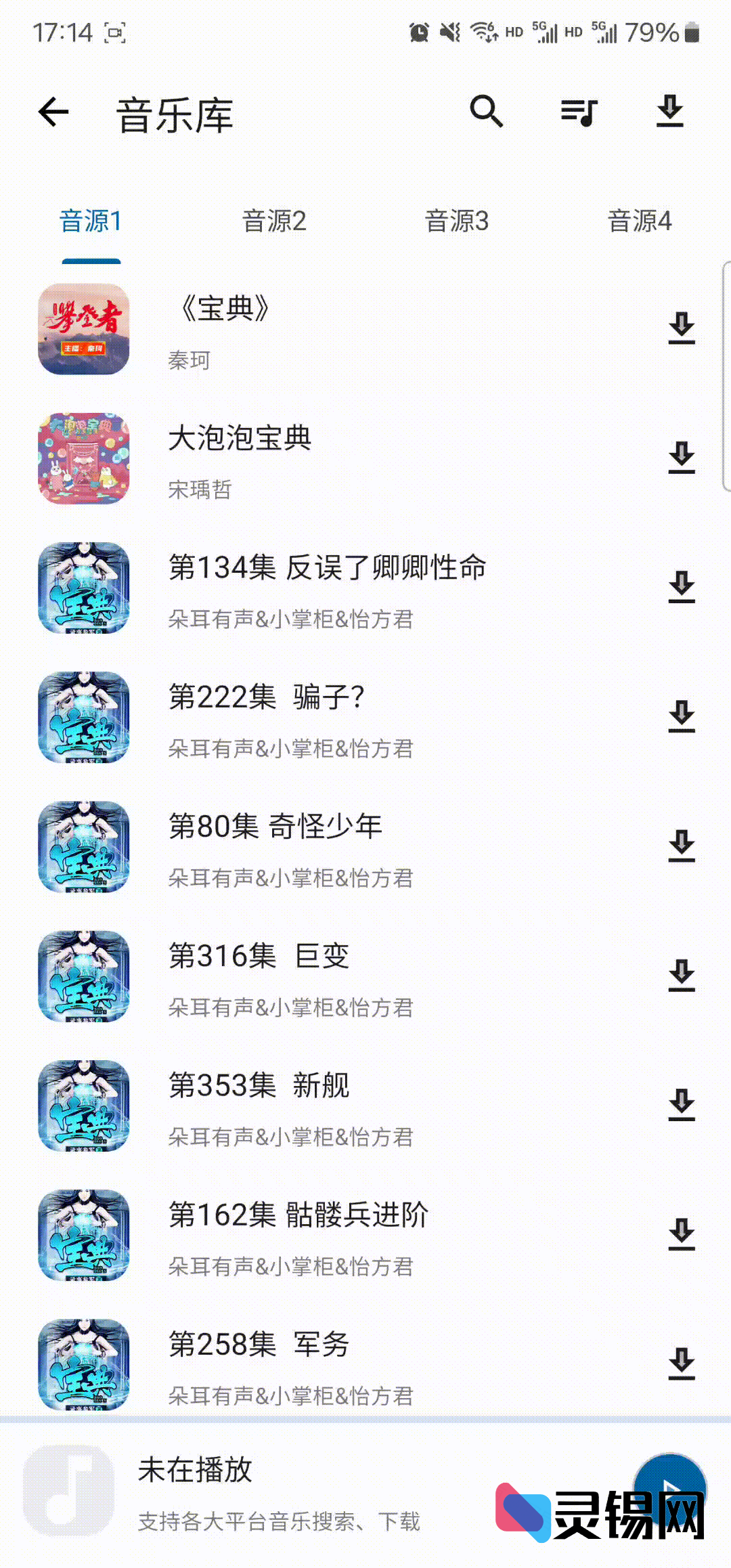Switch to the 音源4 tab
The height and width of the screenshot is (1568, 731).
tap(640, 221)
